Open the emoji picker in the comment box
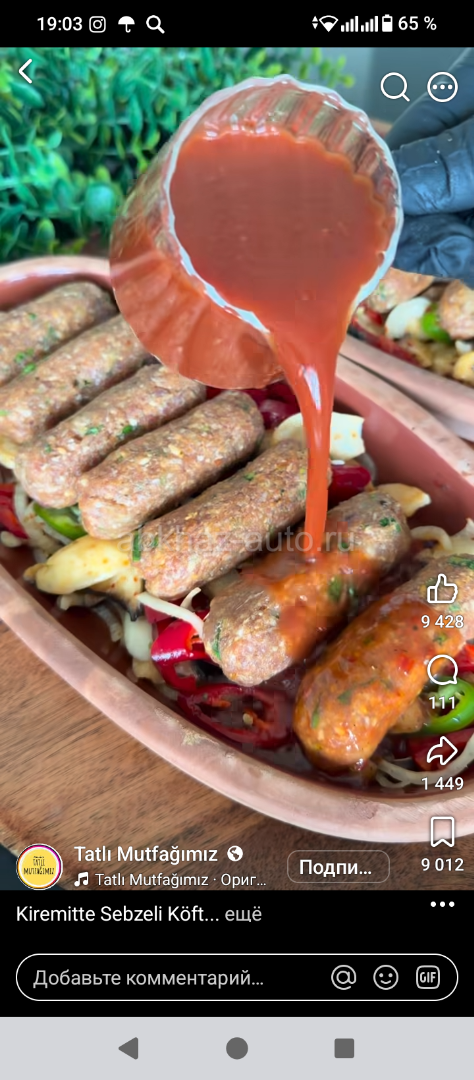 click(386, 977)
